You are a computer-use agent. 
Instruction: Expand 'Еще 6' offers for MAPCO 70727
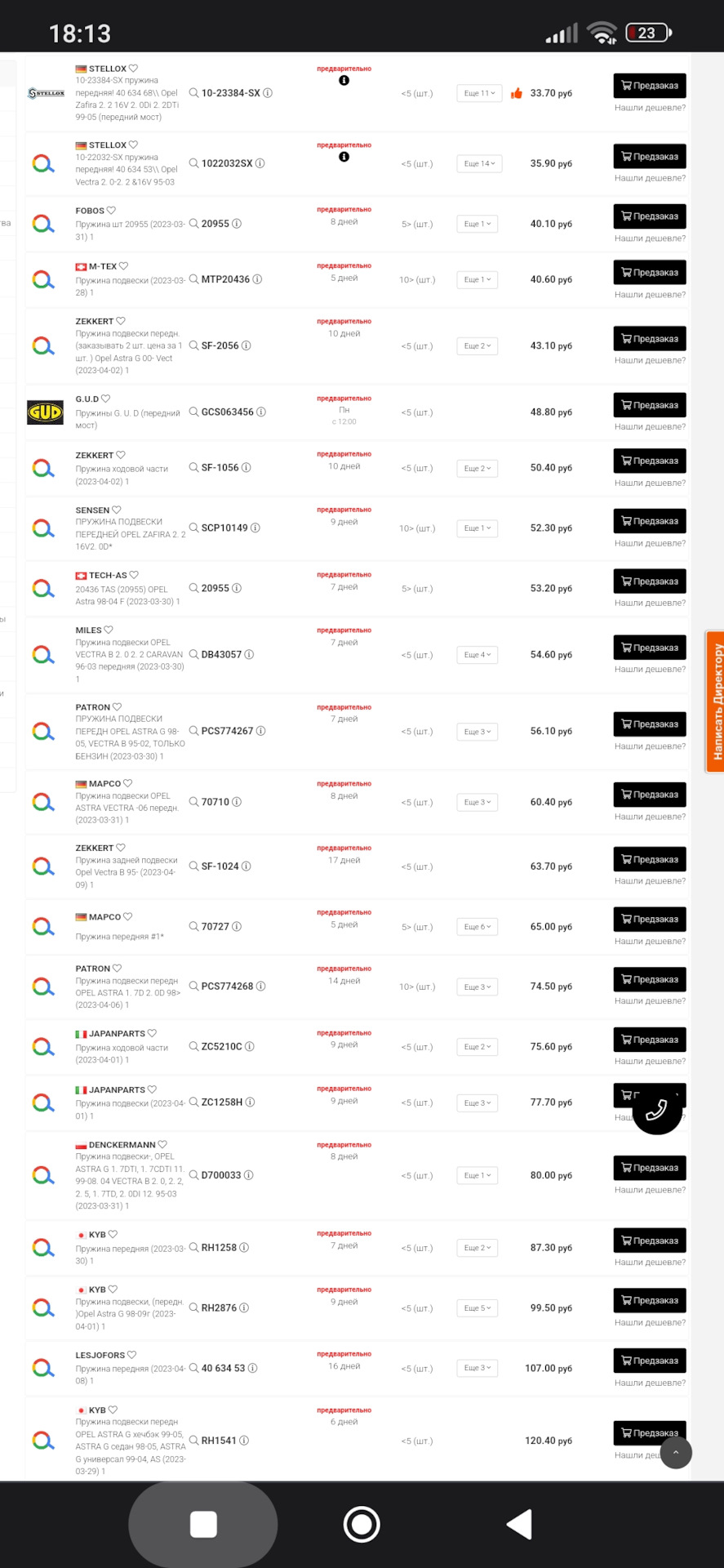click(x=478, y=927)
